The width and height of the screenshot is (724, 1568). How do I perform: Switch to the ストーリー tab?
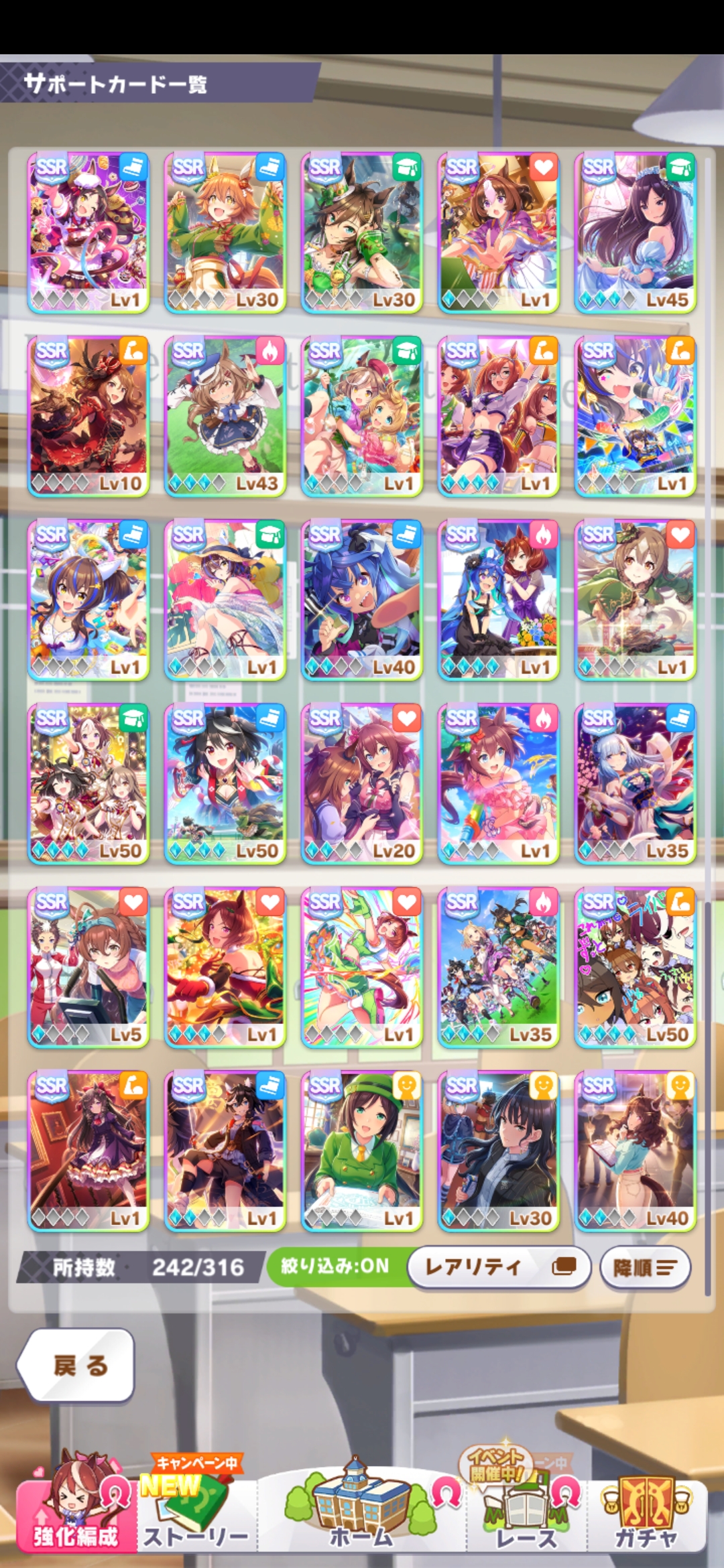coord(196,1514)
